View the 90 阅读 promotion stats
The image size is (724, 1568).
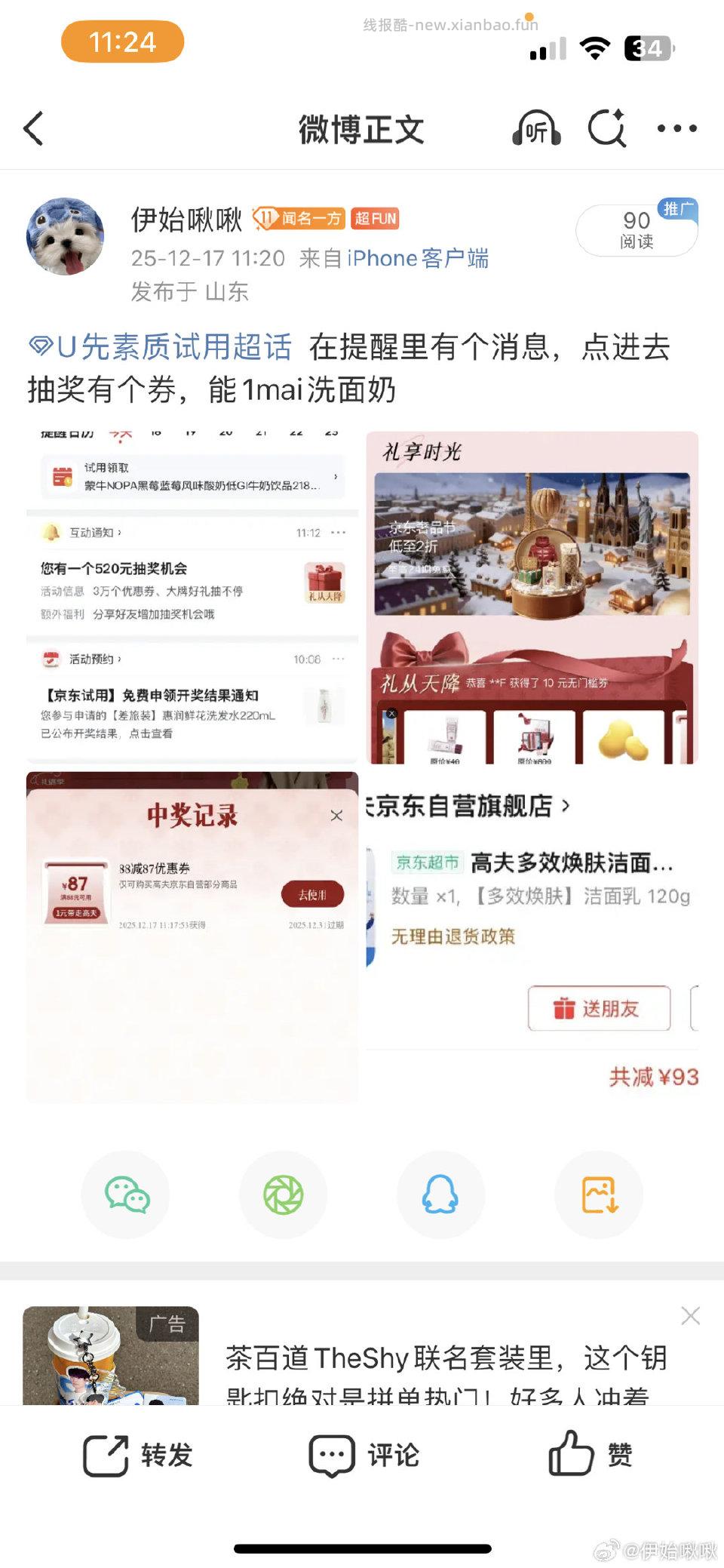(x=636, y=230)
